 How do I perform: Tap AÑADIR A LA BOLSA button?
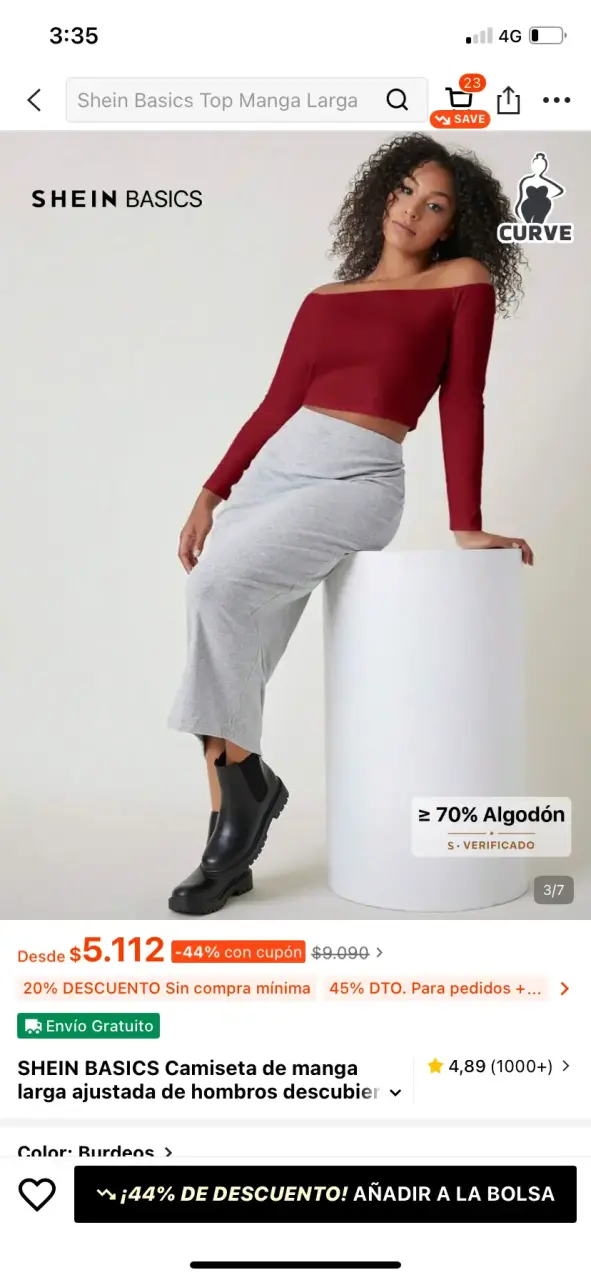point(325,1194)
